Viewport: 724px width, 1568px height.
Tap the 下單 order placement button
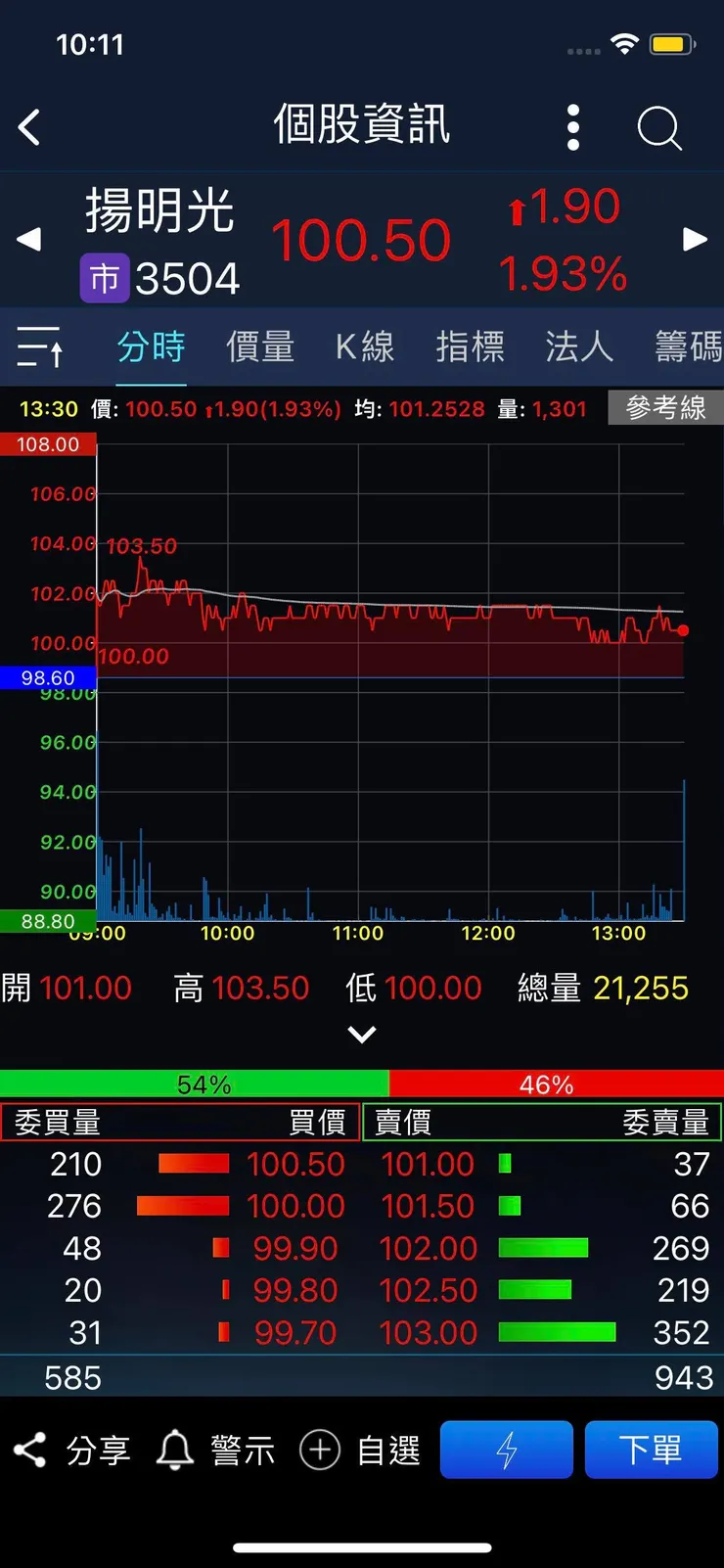point(652,1450)
